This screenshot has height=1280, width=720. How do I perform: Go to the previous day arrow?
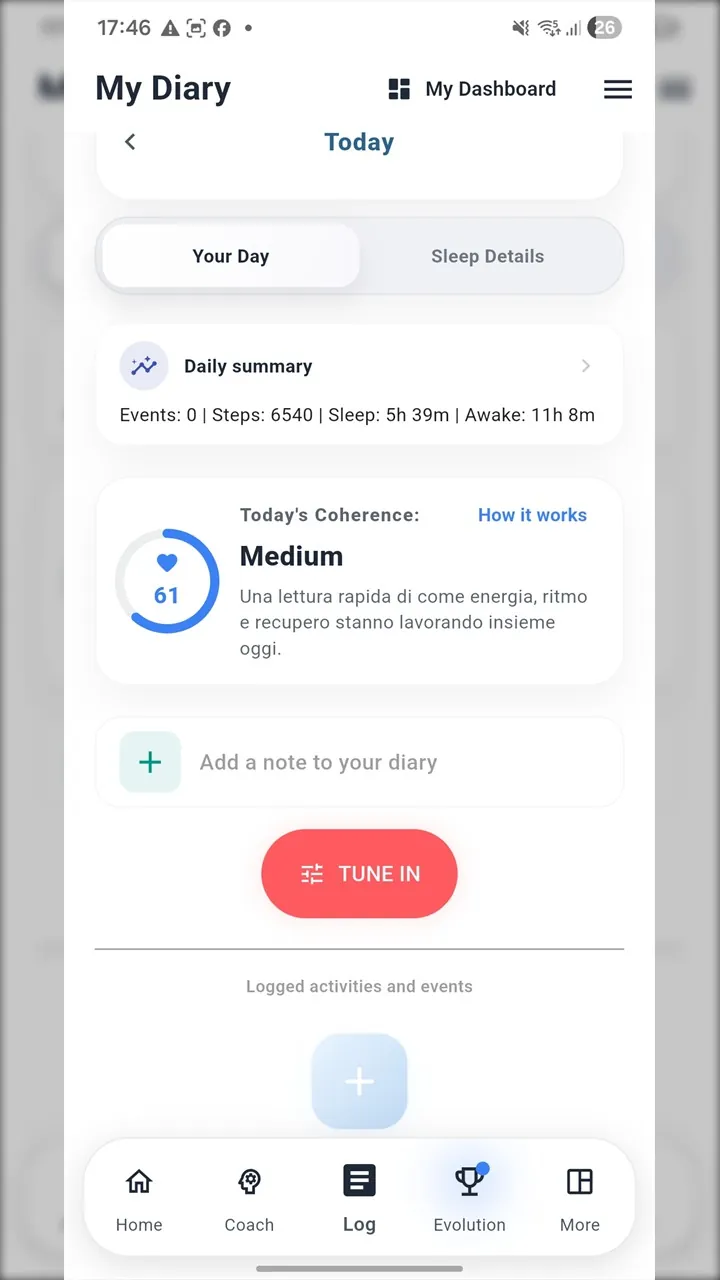[130, 142]
